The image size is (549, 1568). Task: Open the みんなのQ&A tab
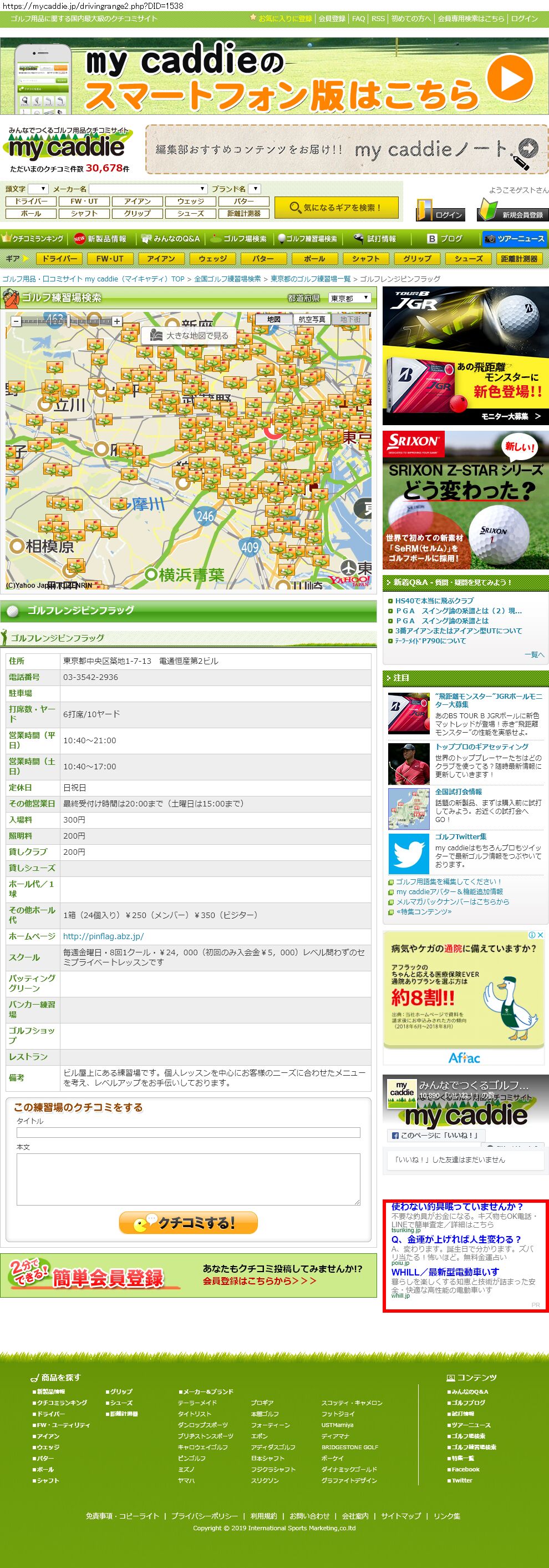171,239
